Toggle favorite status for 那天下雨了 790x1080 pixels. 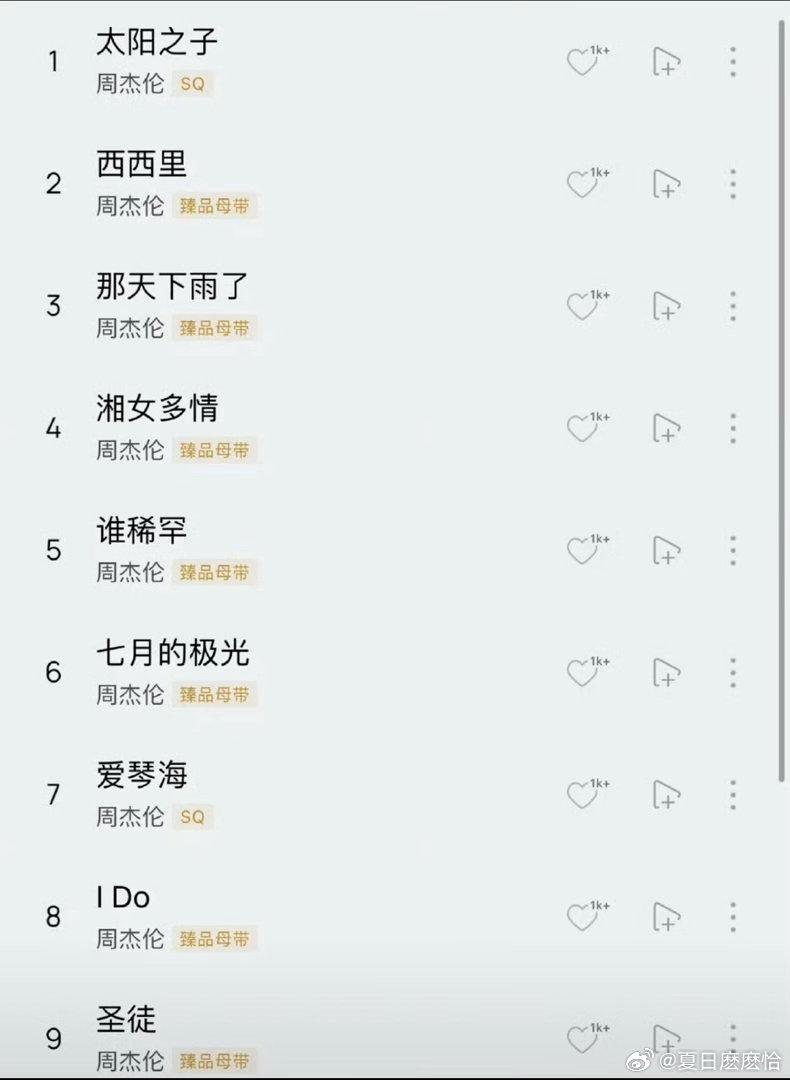tap(583, 306)
